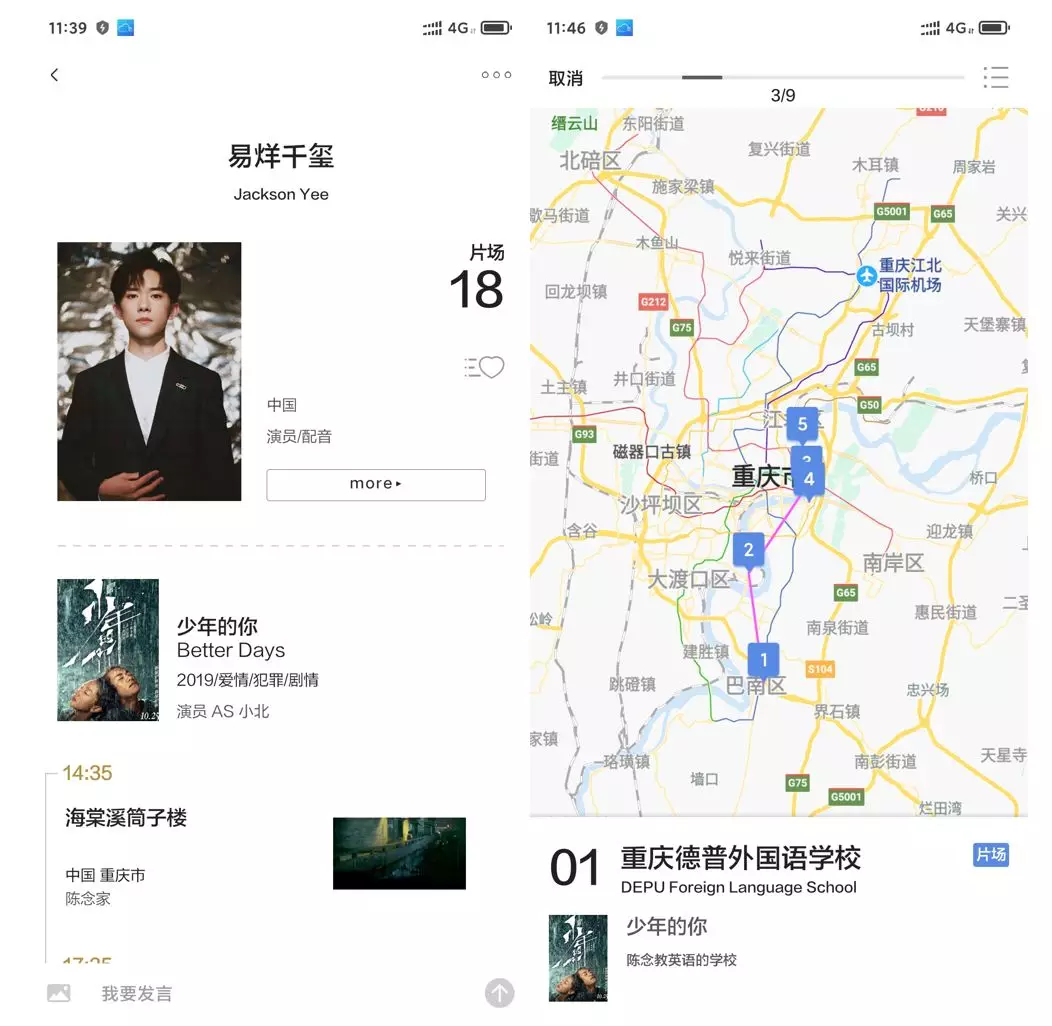The width and height of the screenshot is (1052, 1026).
Task: Open the three-dot overflow menu
Action: (x=496, y=75)
